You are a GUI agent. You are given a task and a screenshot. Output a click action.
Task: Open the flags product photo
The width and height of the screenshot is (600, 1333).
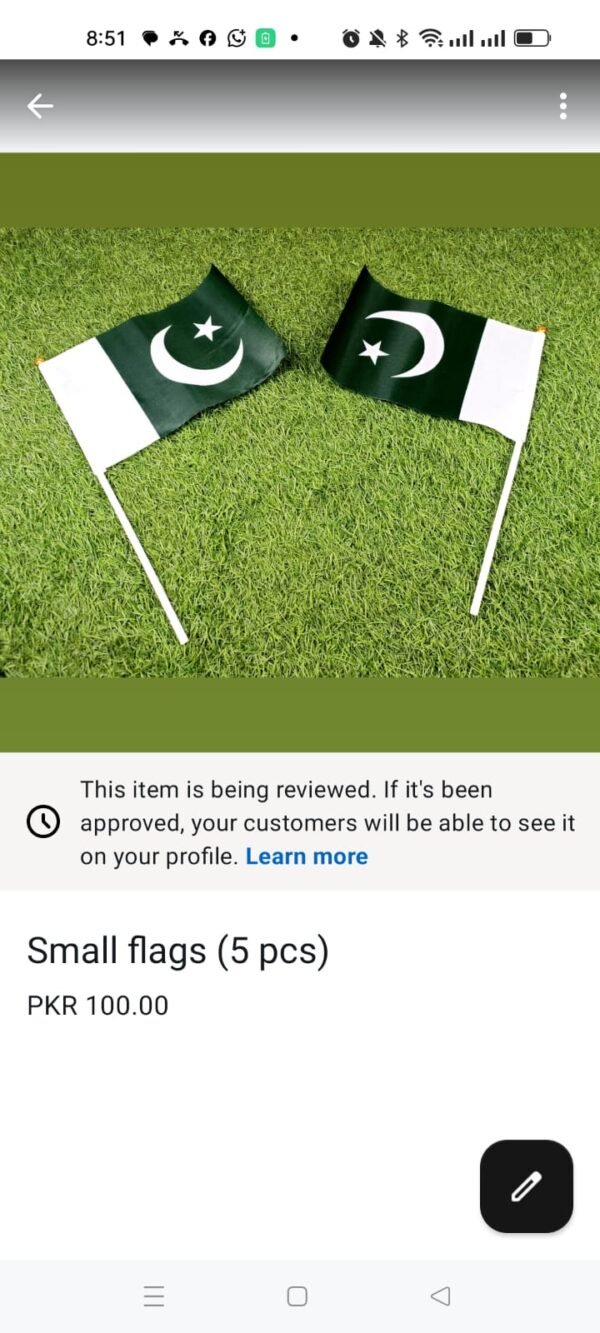300,452
